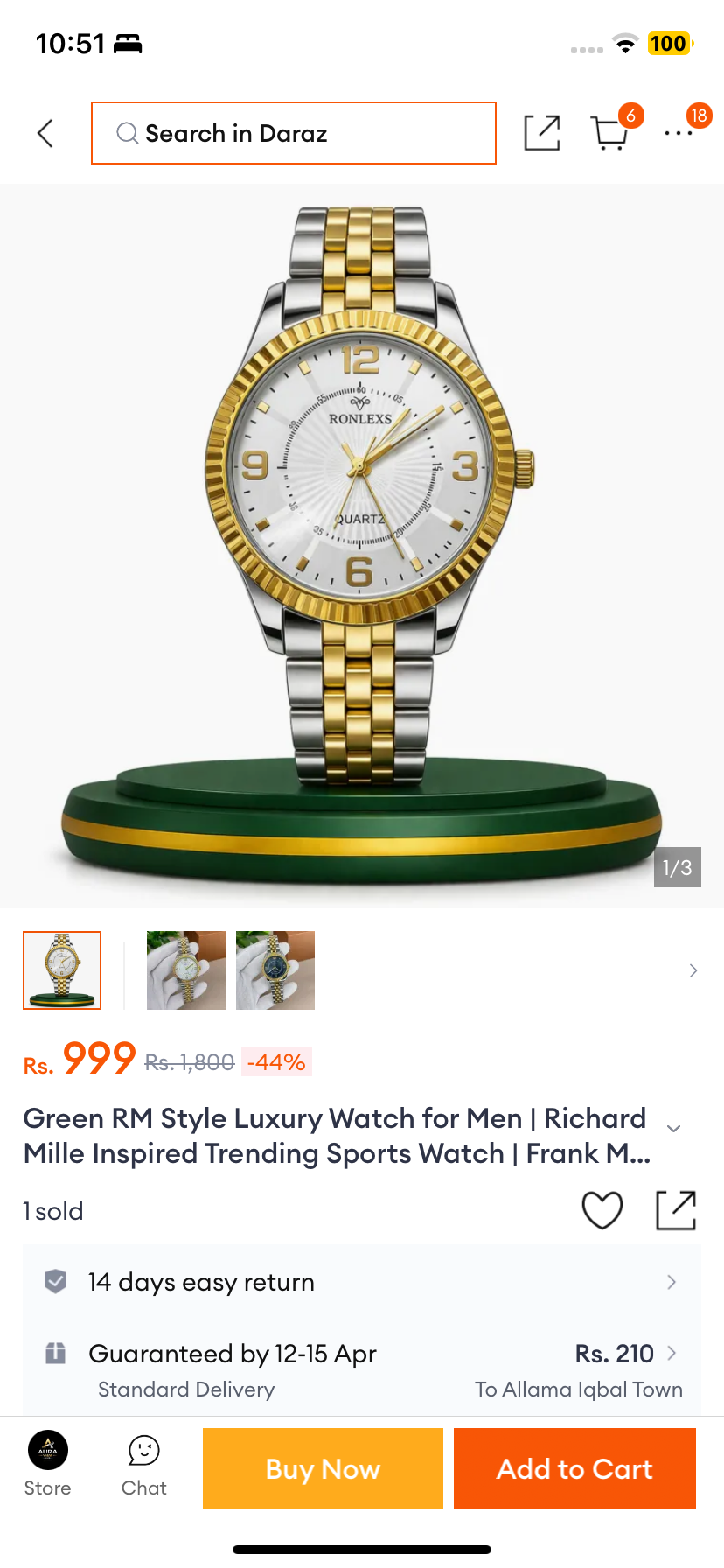Select the second watch thumbnail with white dial

pyautogui.click(x=186, y=970)
